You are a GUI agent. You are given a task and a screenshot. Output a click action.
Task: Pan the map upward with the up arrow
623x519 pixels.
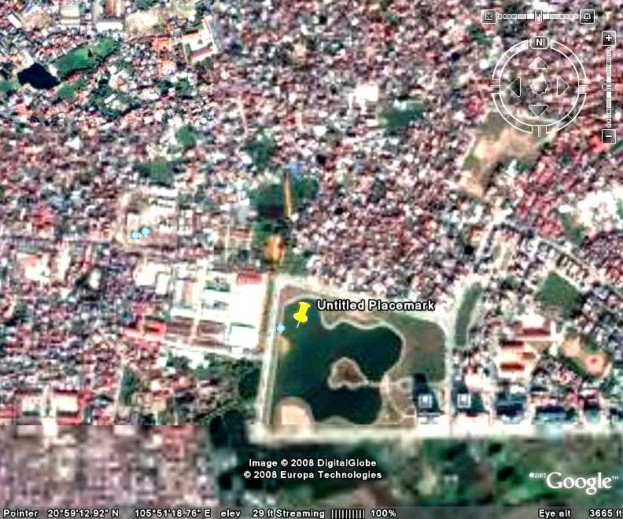tap(538, 64)
